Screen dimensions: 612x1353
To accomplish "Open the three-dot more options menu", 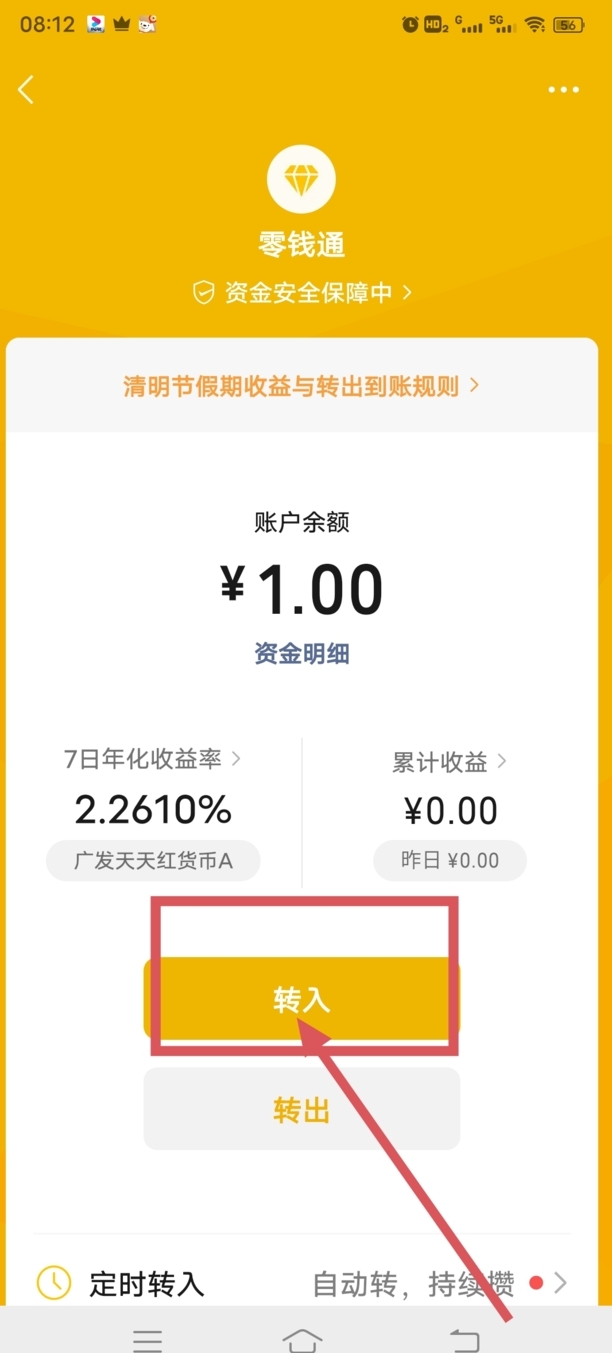I will coord(563,90).
